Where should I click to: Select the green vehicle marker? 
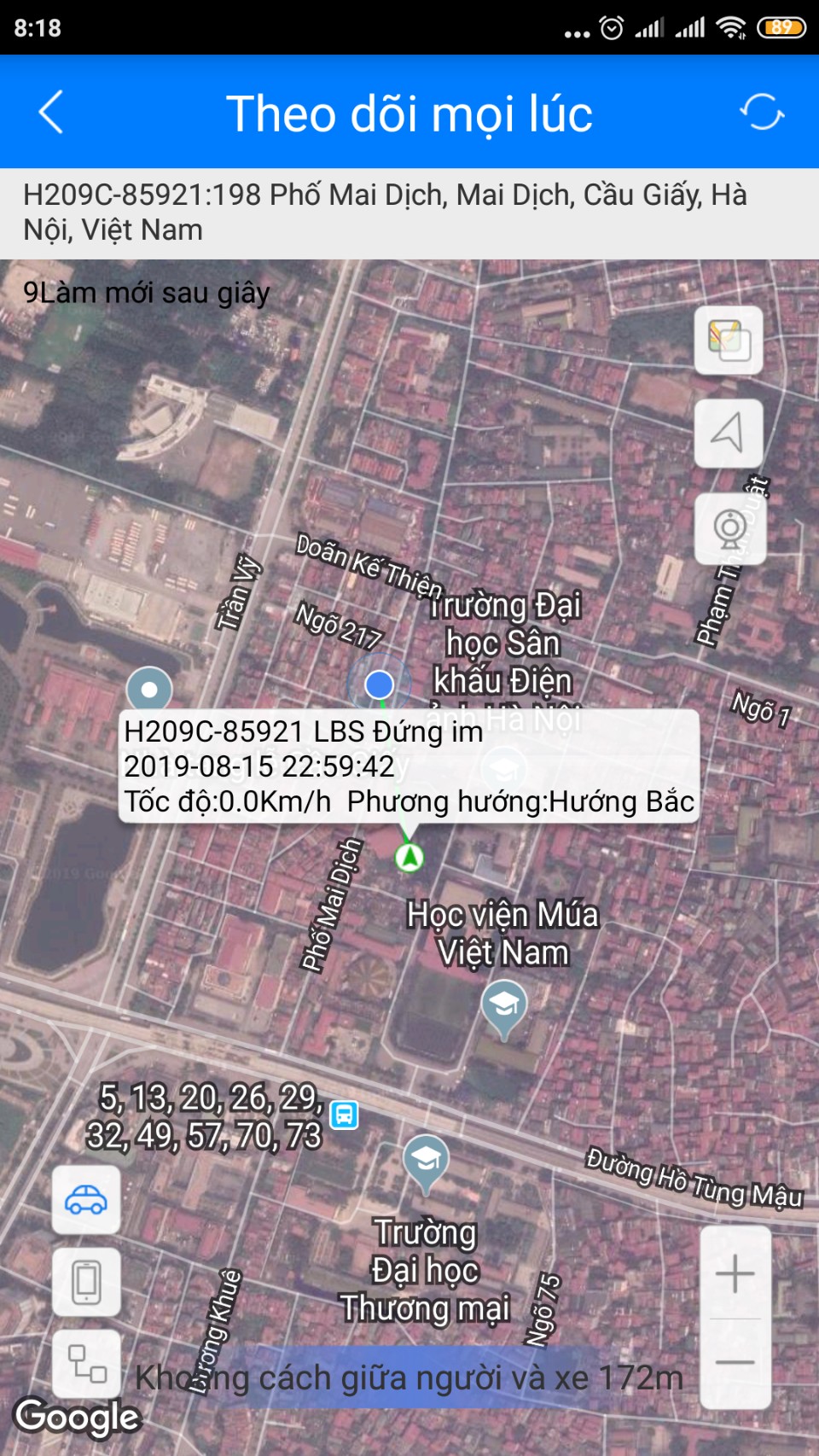pyautogui.click(x=409, y=857)
